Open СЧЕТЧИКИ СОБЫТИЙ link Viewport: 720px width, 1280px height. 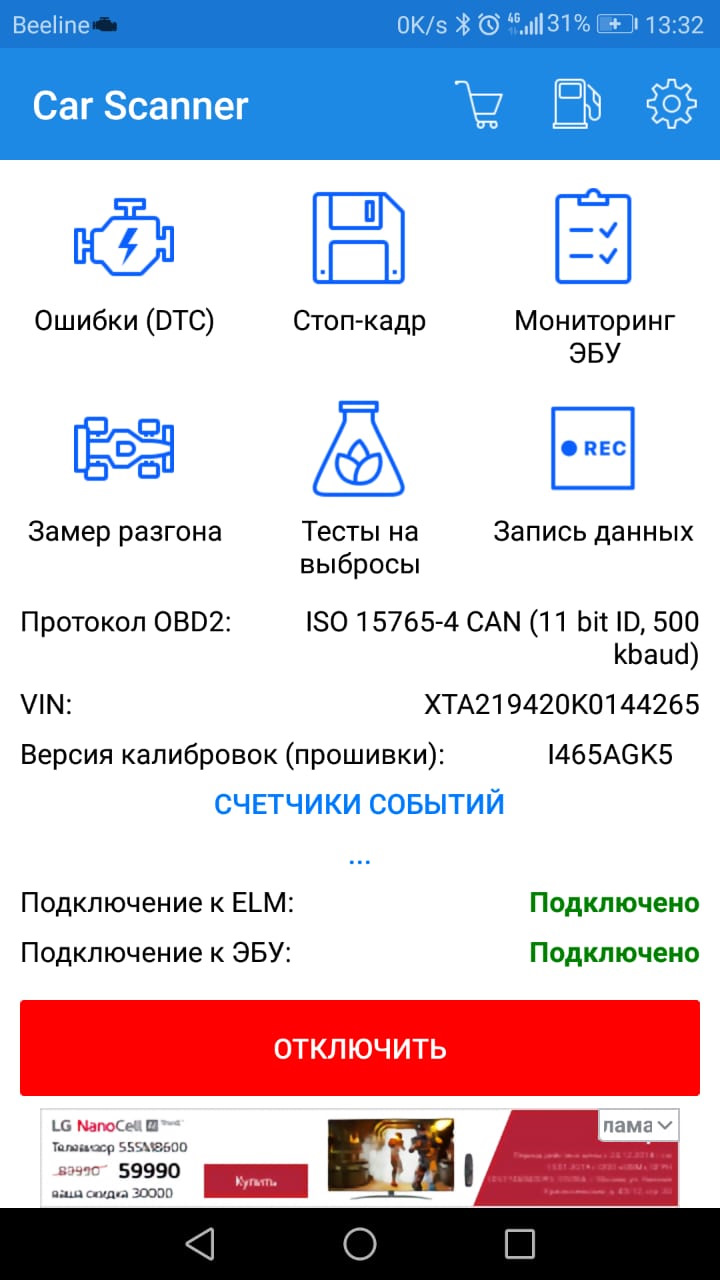(x=359, y=804)
